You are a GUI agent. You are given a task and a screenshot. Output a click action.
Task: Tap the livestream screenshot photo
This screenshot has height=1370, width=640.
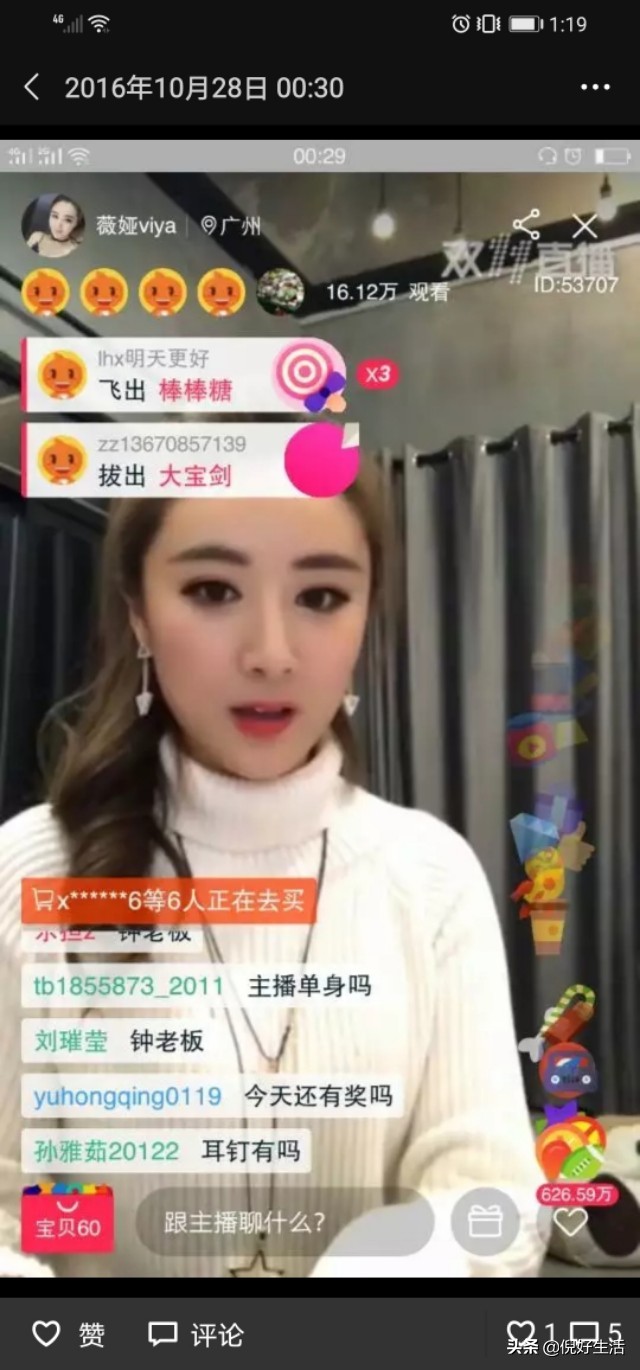(320, 700)
